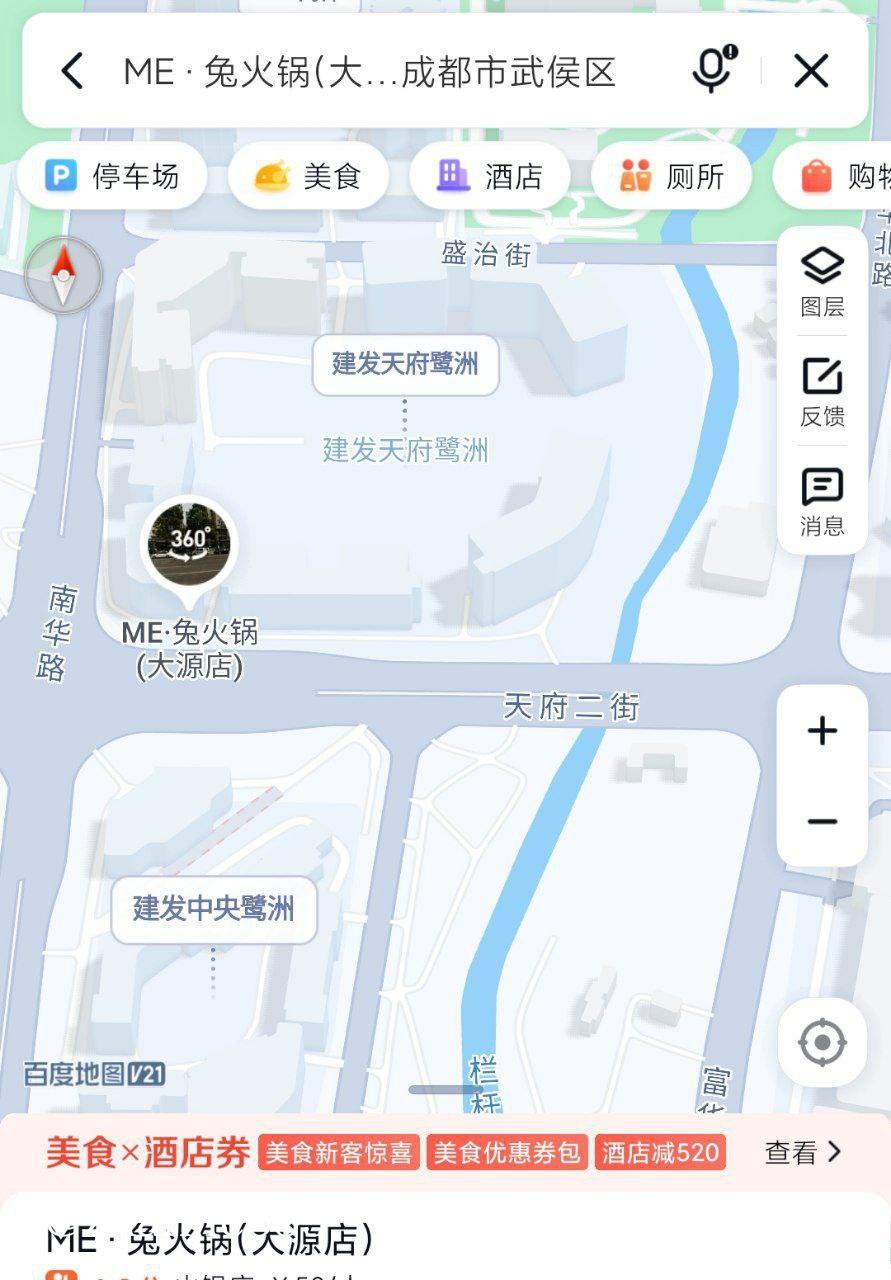Find nearby 厕所

pyautogui.click(x=672, y=177)
